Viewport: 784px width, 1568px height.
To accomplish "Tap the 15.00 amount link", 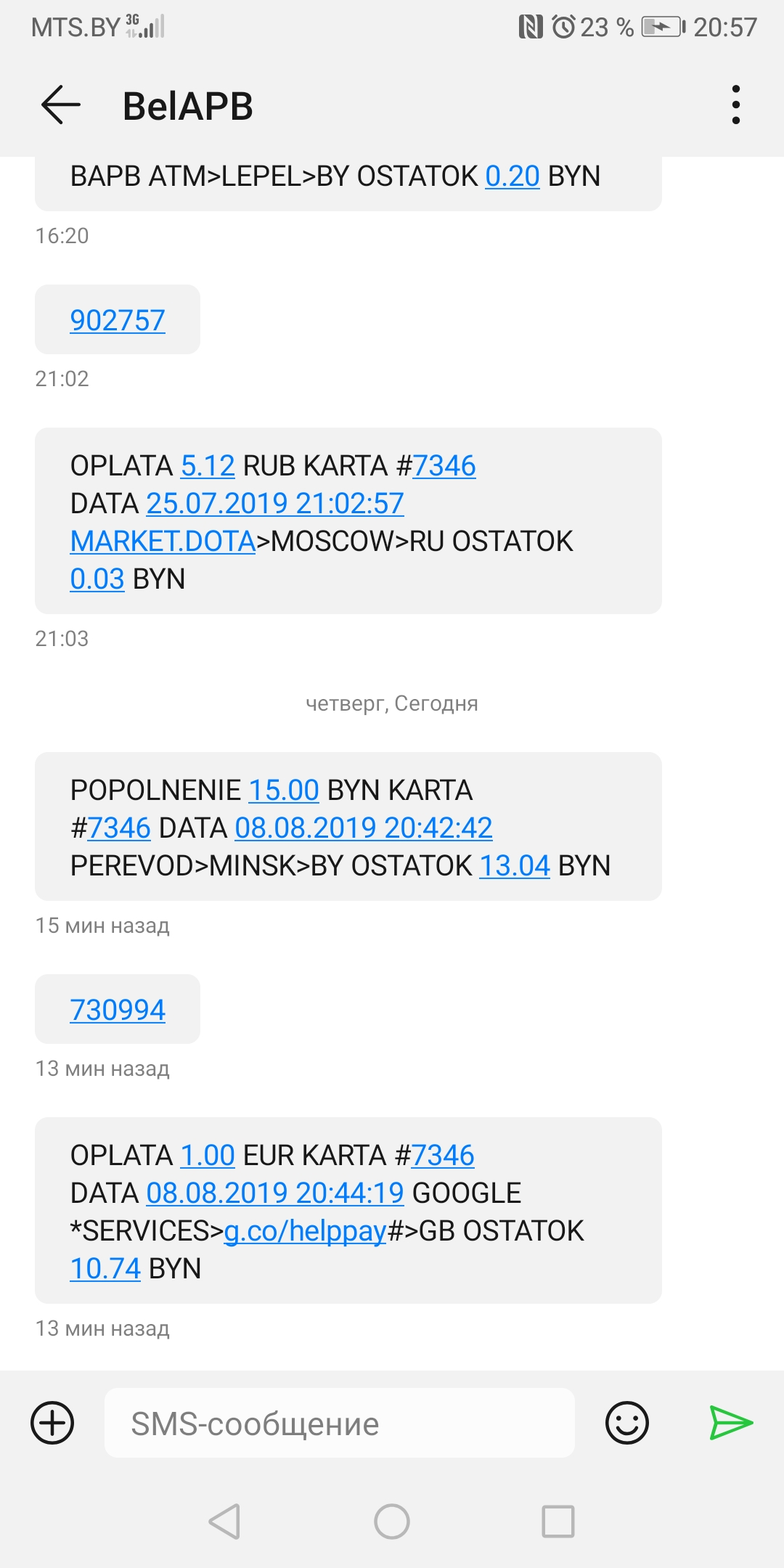I will coord(284,791).
